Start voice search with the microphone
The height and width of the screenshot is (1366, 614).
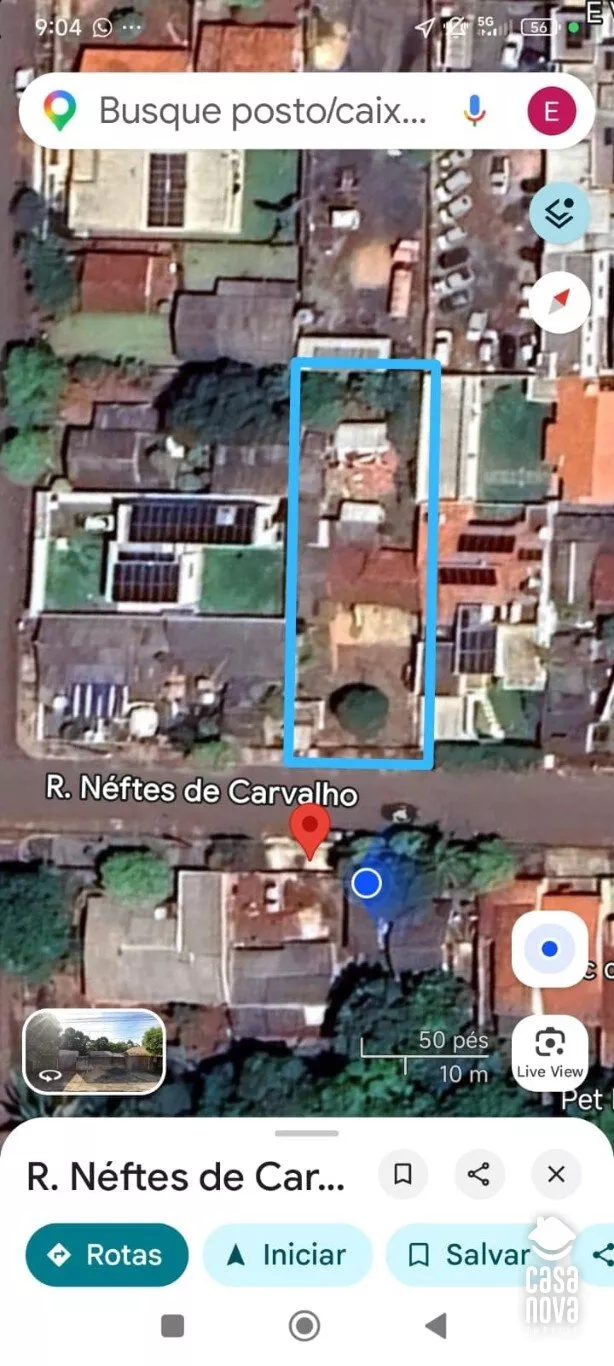pos(475,112)
